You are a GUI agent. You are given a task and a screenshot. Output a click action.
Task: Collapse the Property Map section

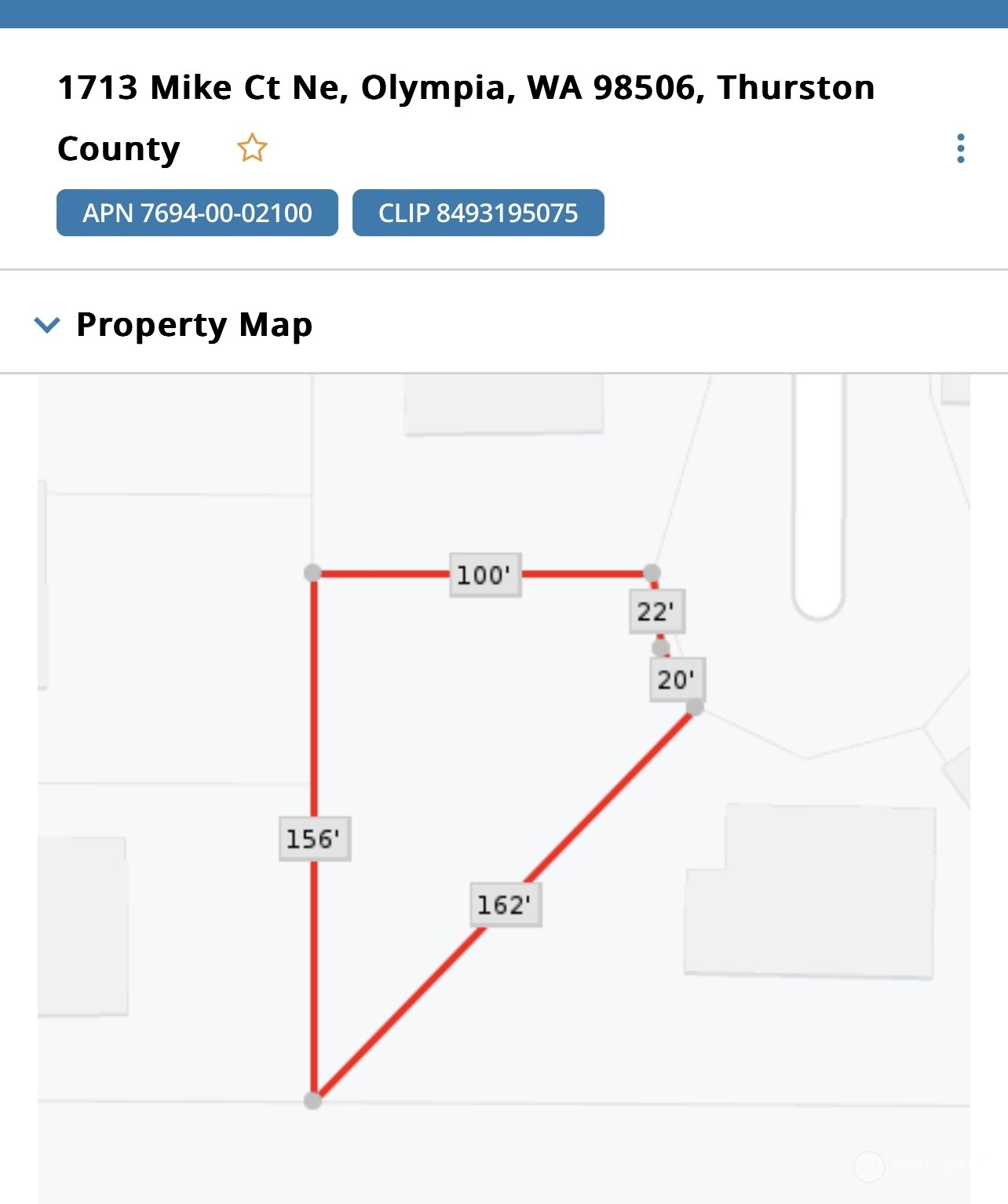click(48, 324)
